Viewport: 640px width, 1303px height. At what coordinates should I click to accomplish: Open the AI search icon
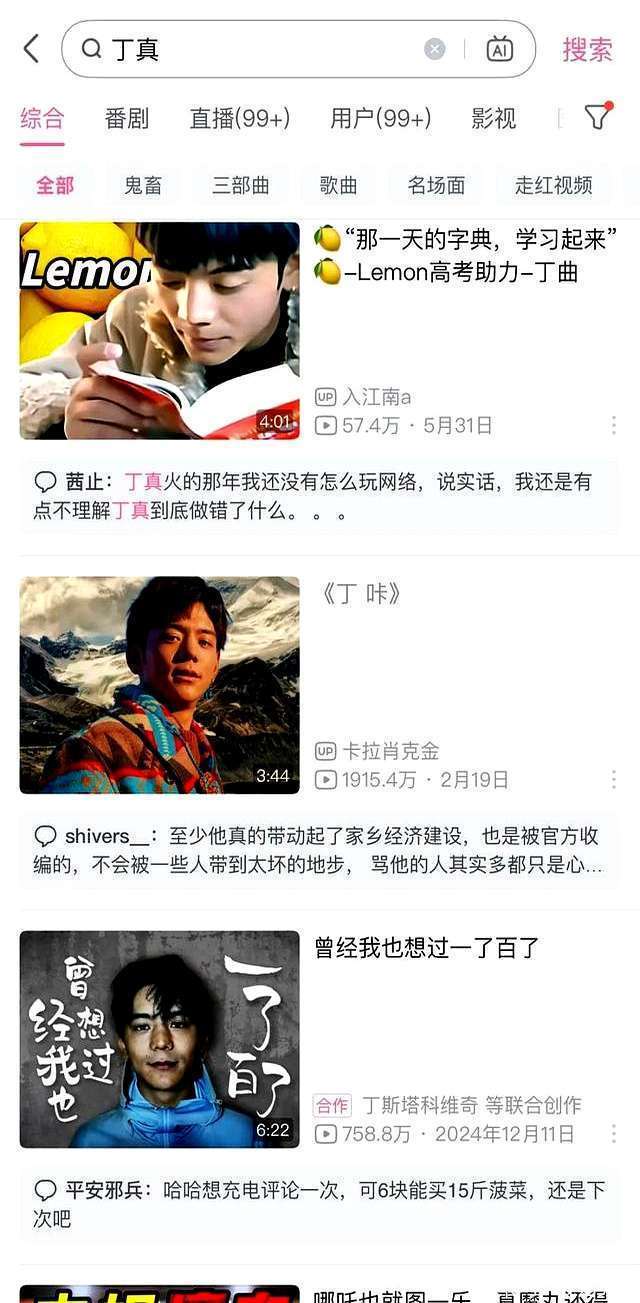click(500, 49)
